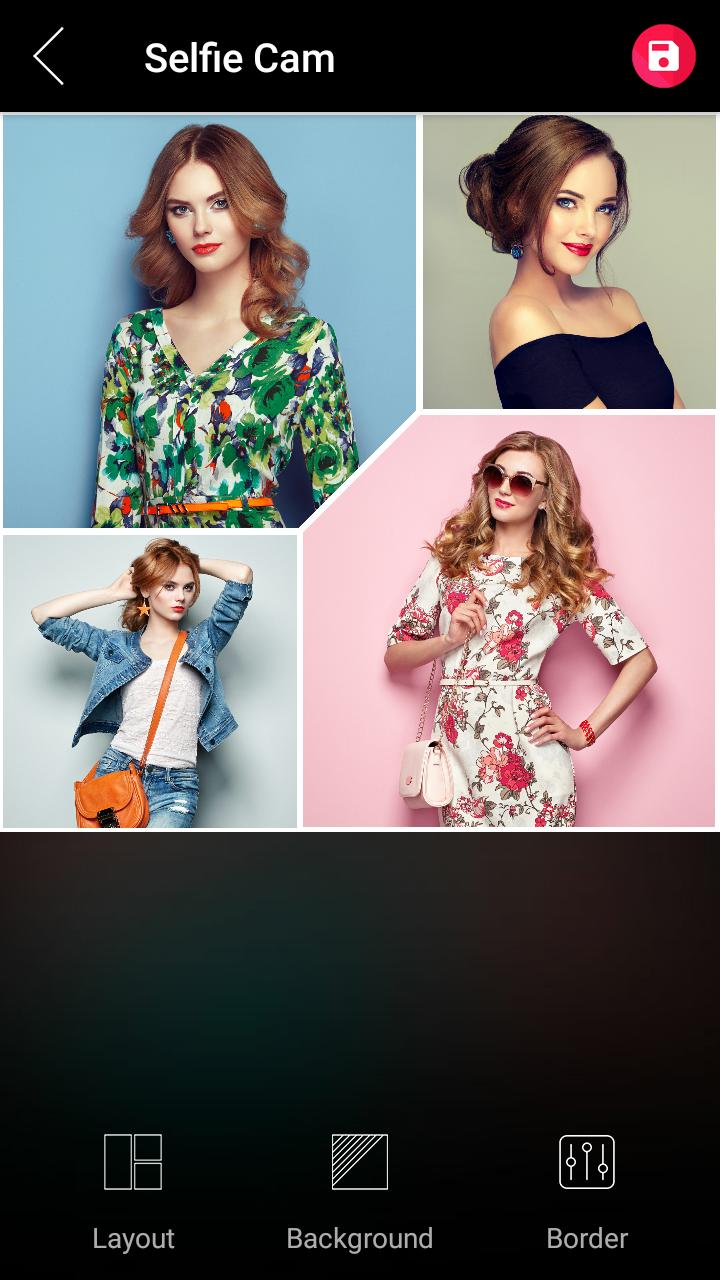
Task: Open the Border settings
Action: (x=587, y=1190)
